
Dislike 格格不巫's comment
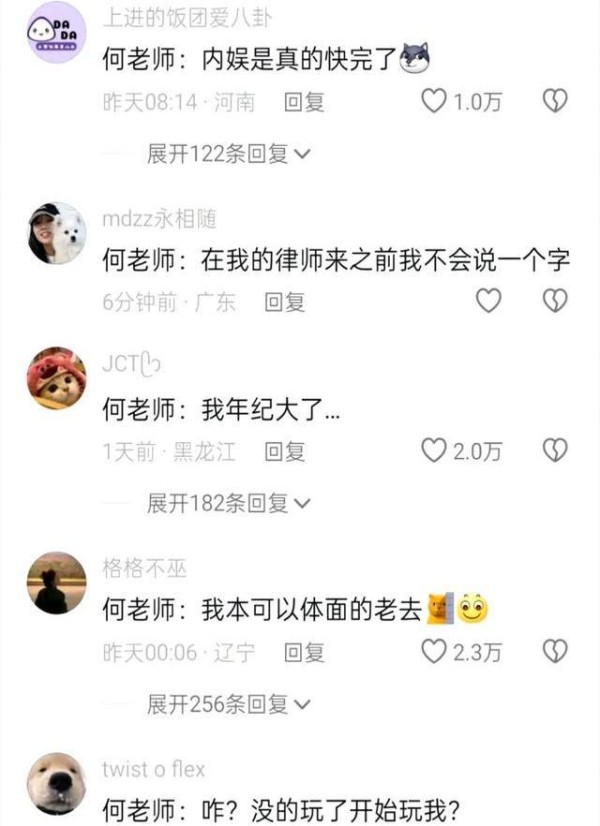(x=554, y=652)
